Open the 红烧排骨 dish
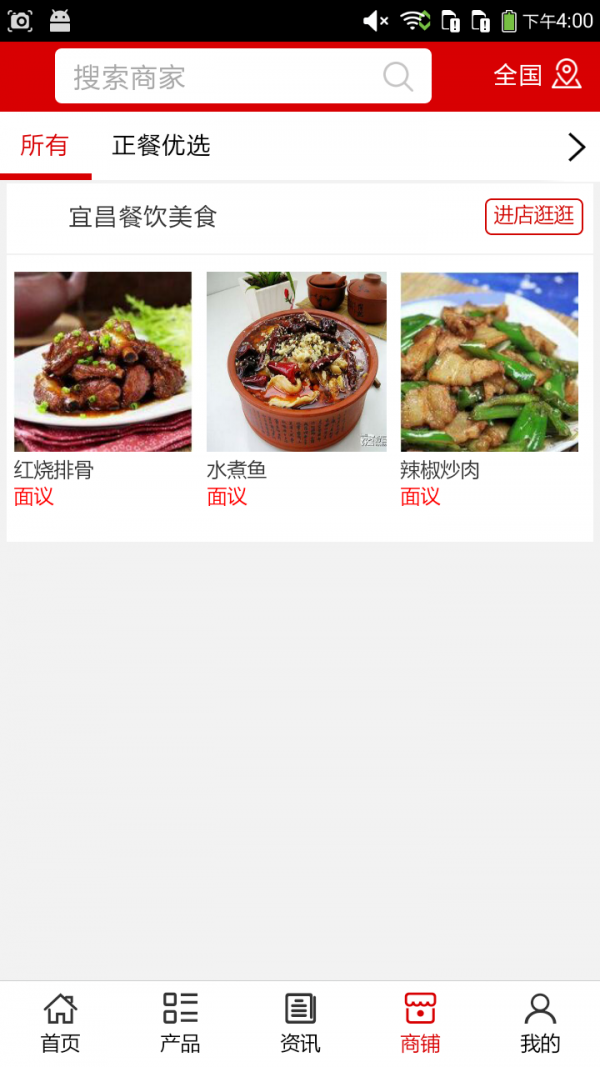The width and height of the screenshot is (600, 1067). (103, 362)
